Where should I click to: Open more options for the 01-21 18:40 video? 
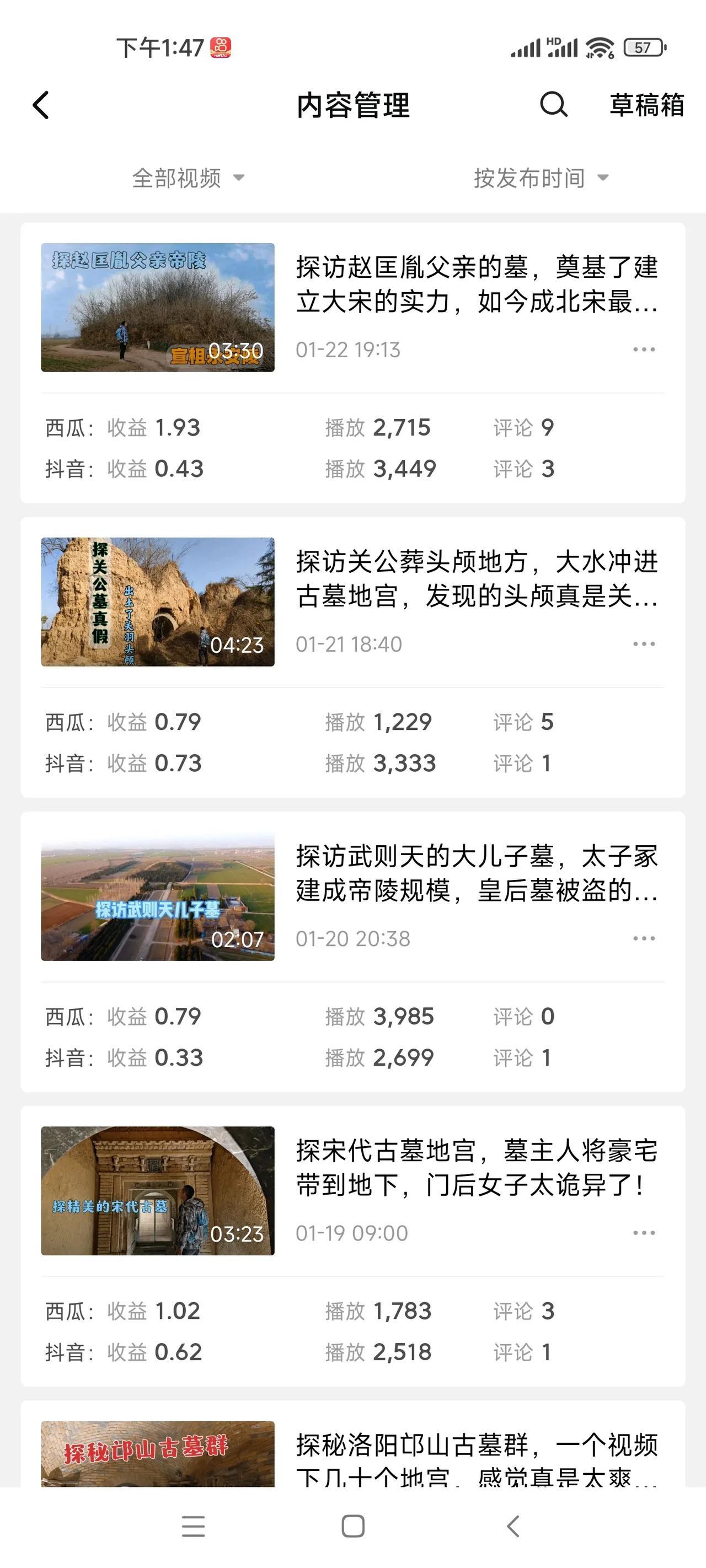(644, 644)
